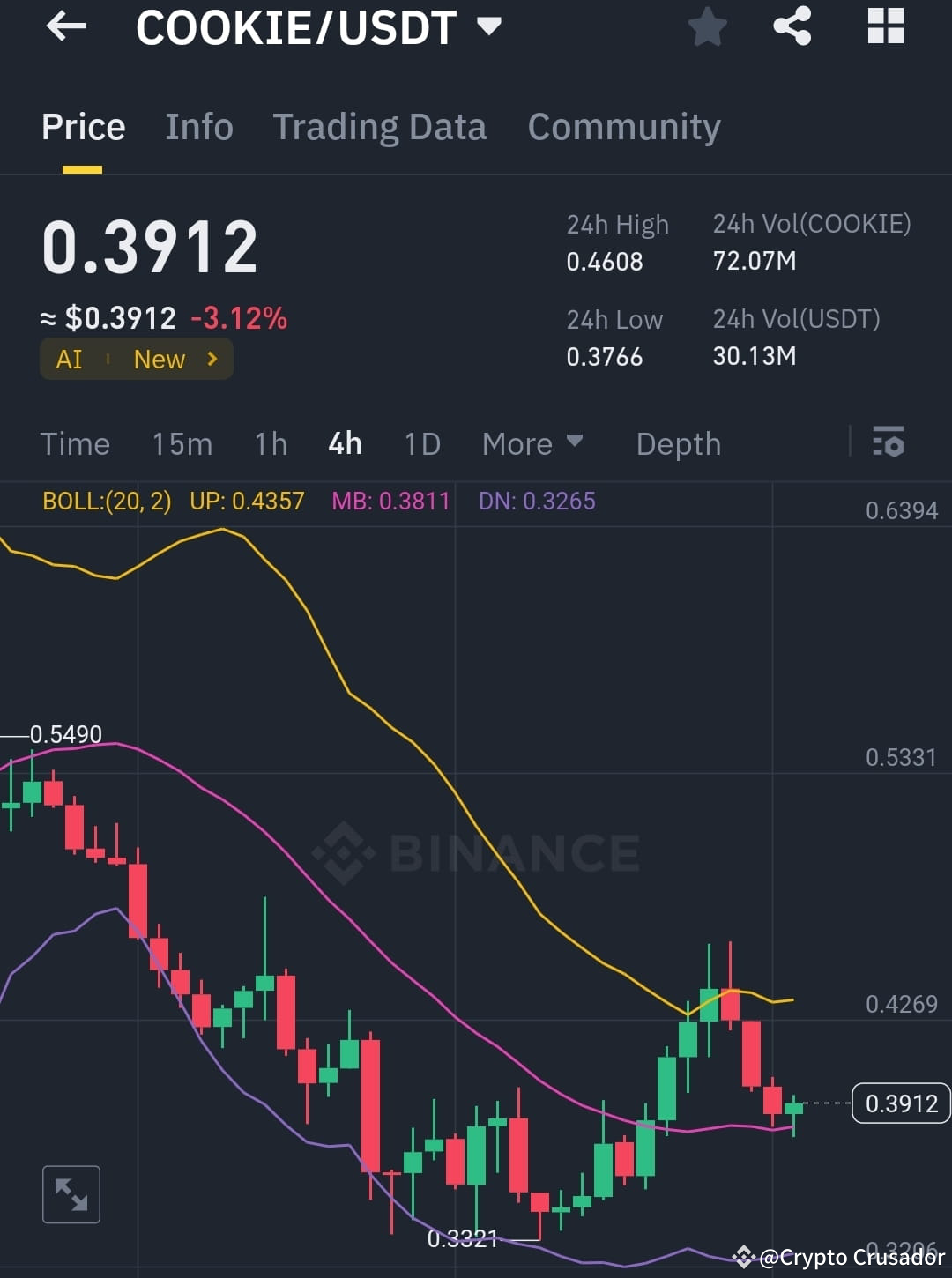This screenshot has width=952, height=1278.
Task: Tap the 0.3912 last price tag
Action: click(x=900, y=1103)
